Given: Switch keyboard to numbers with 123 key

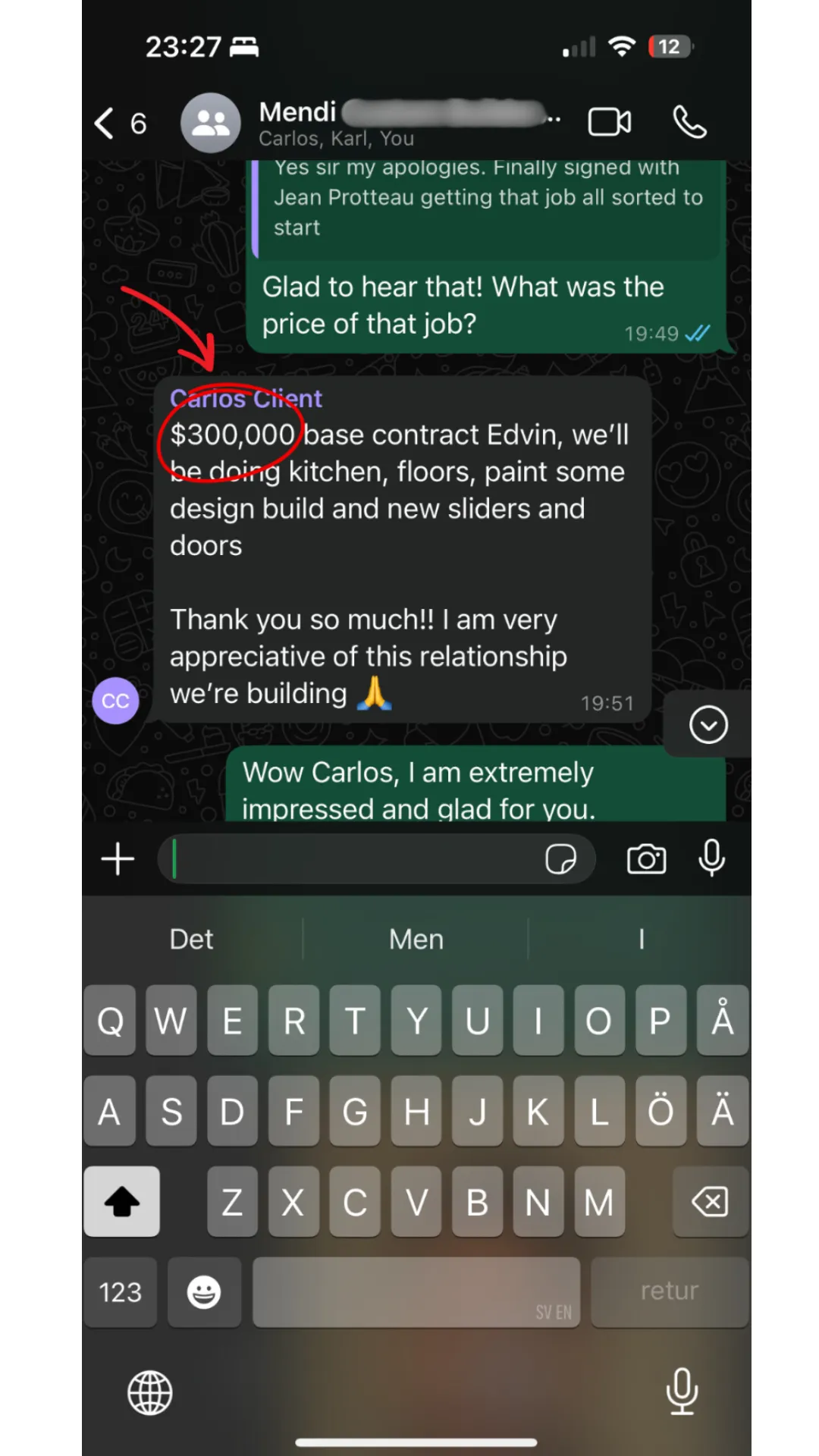Looking at the screenshot, I should (120, 1292).
